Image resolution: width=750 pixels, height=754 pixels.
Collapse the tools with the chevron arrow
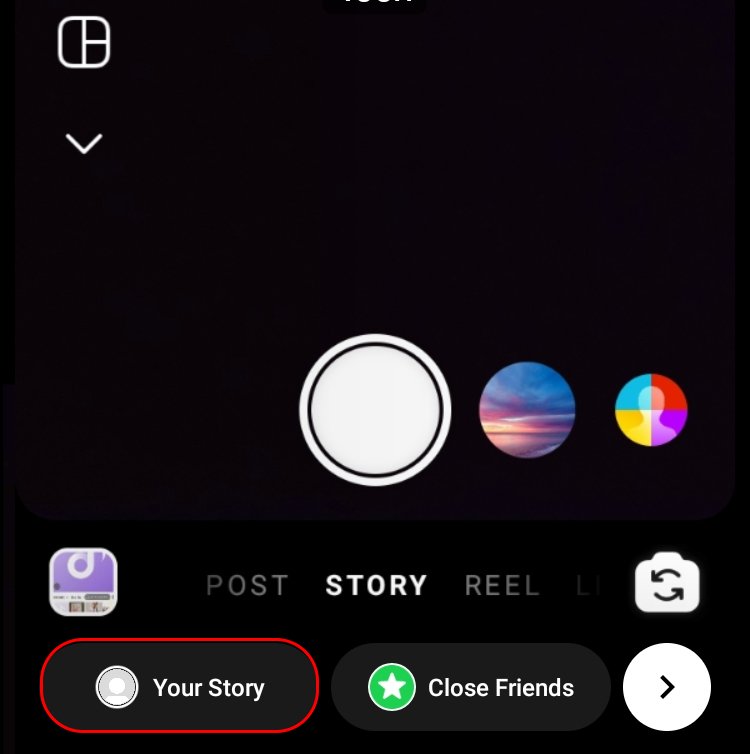(84, 144)
